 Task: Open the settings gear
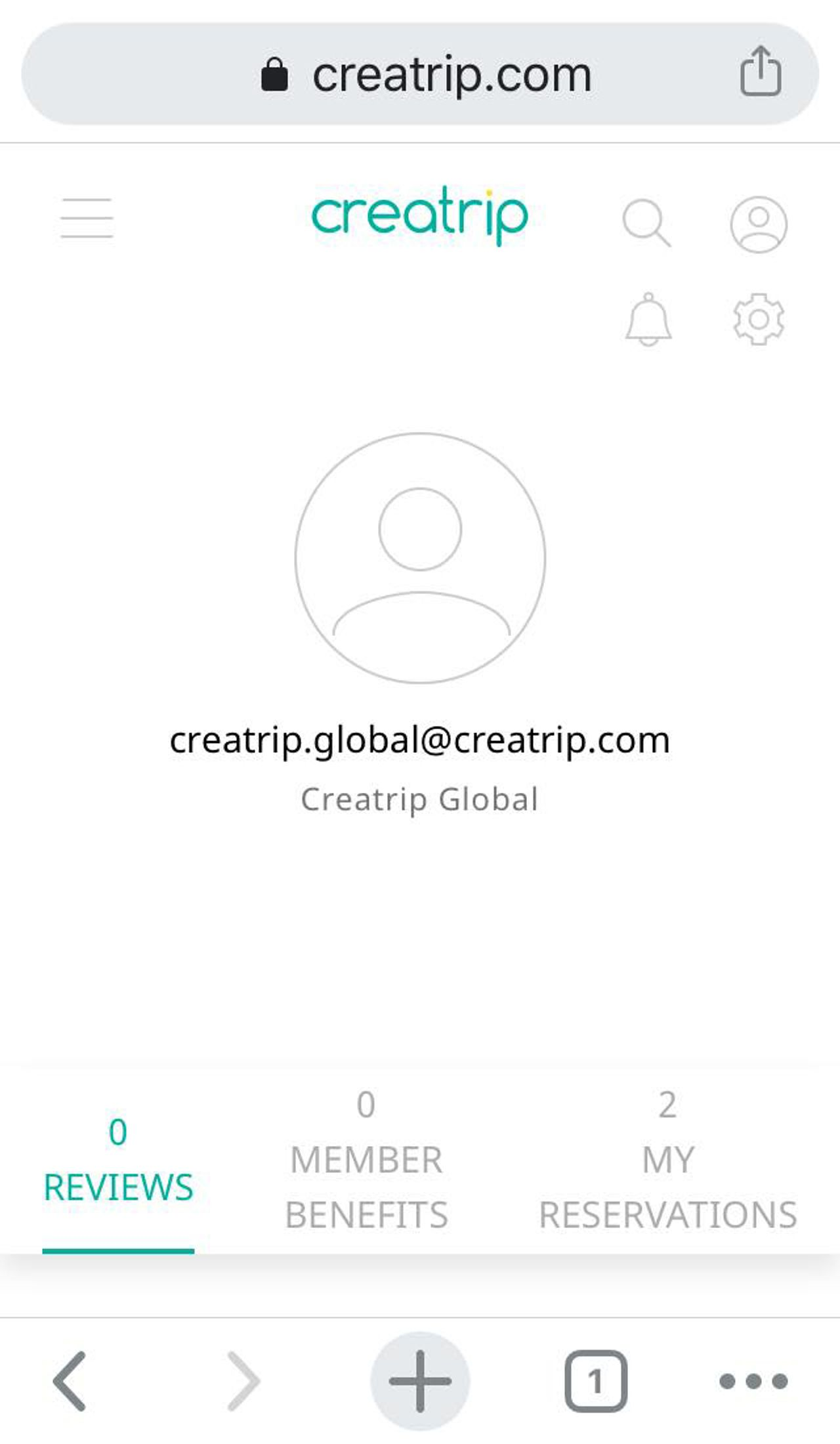tap(759, 320)
